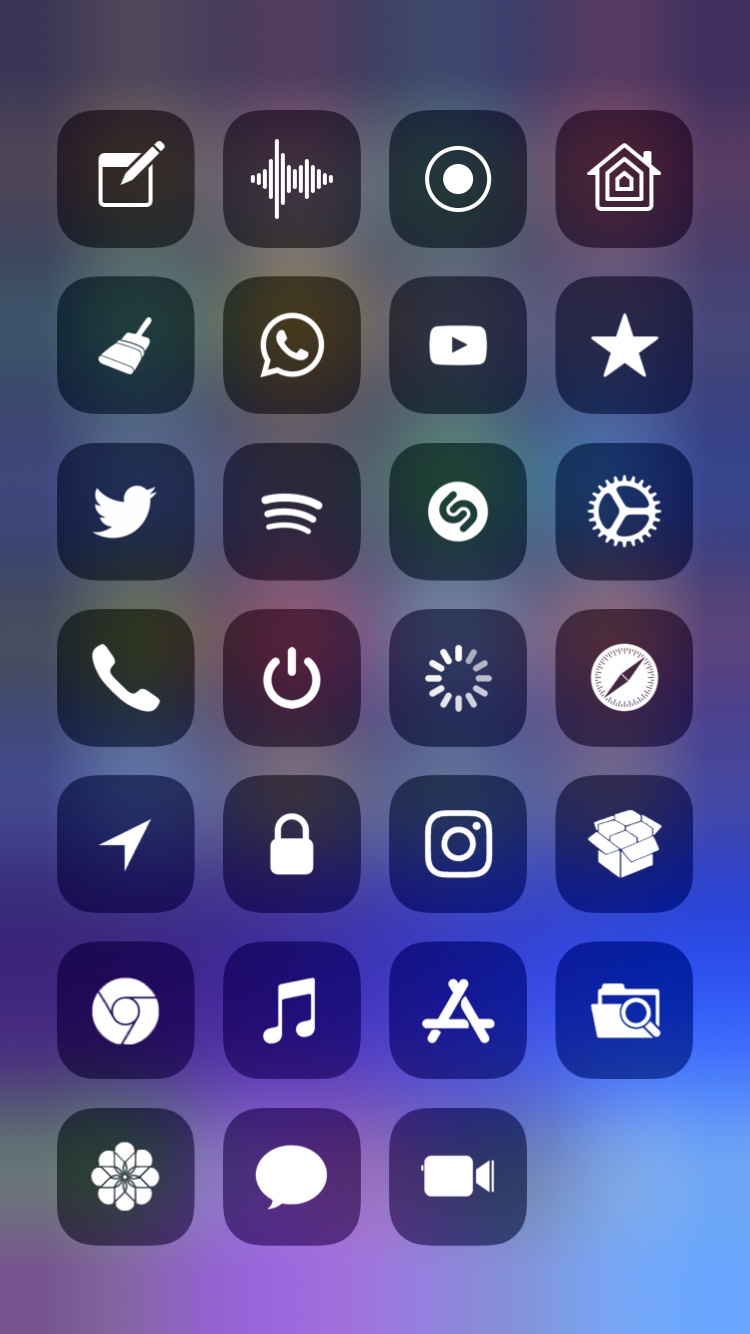Open Settings via the gear icon
750x1334 pixels.
(x=624, y=511)
